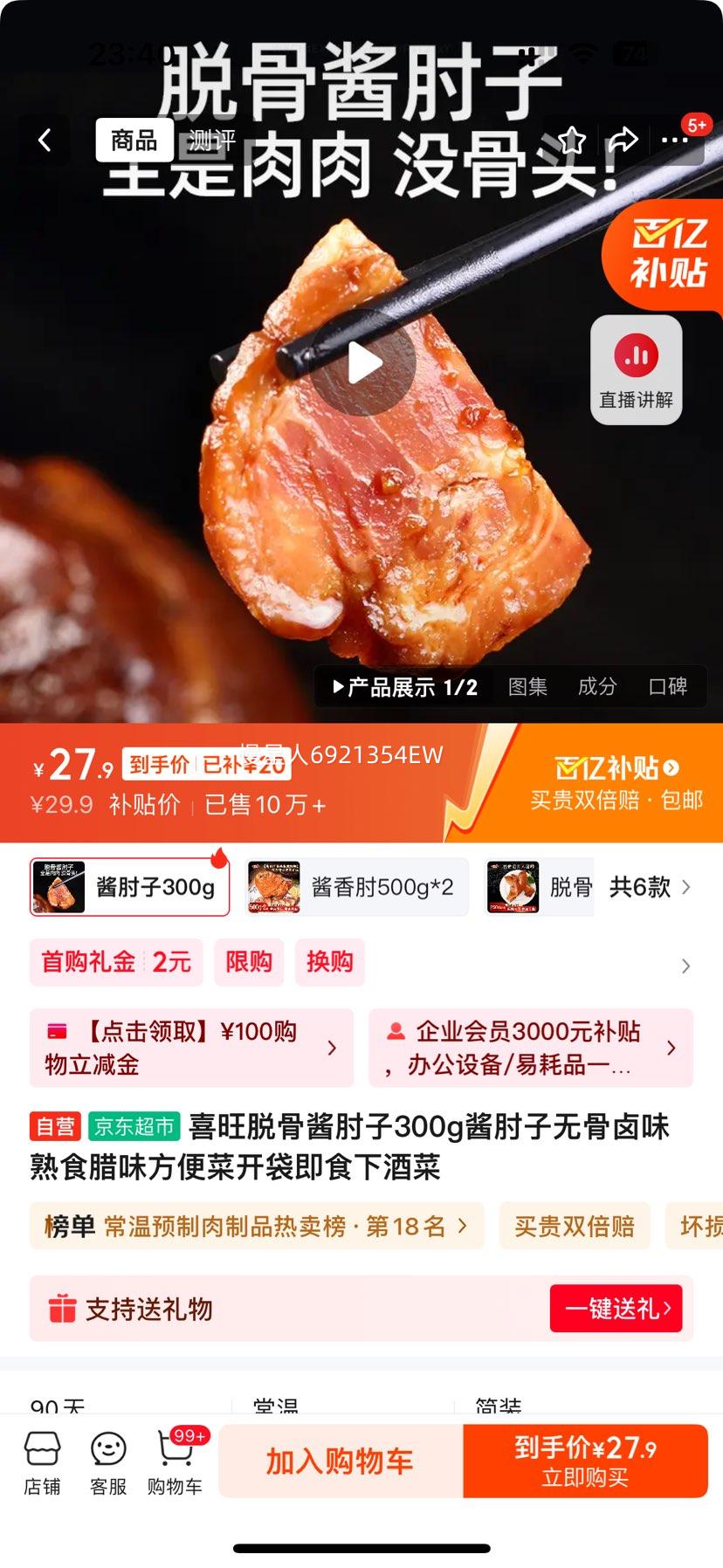This screenshot has height=1568, width=723.
Task: Open the 店铺 shop icon at bottom left
Action: pyautogui.click(x=44, y=1460)
